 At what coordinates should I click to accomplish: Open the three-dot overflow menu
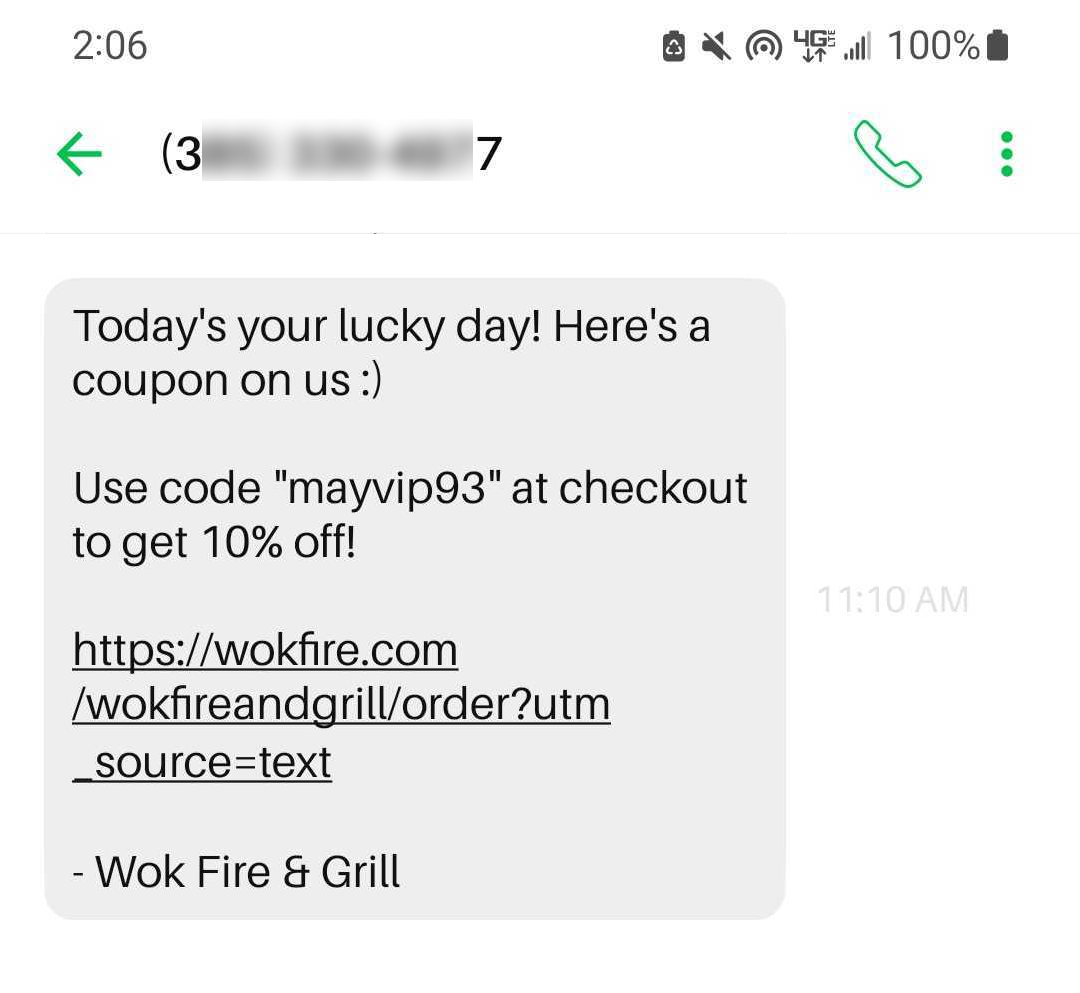pos(1007,155)
